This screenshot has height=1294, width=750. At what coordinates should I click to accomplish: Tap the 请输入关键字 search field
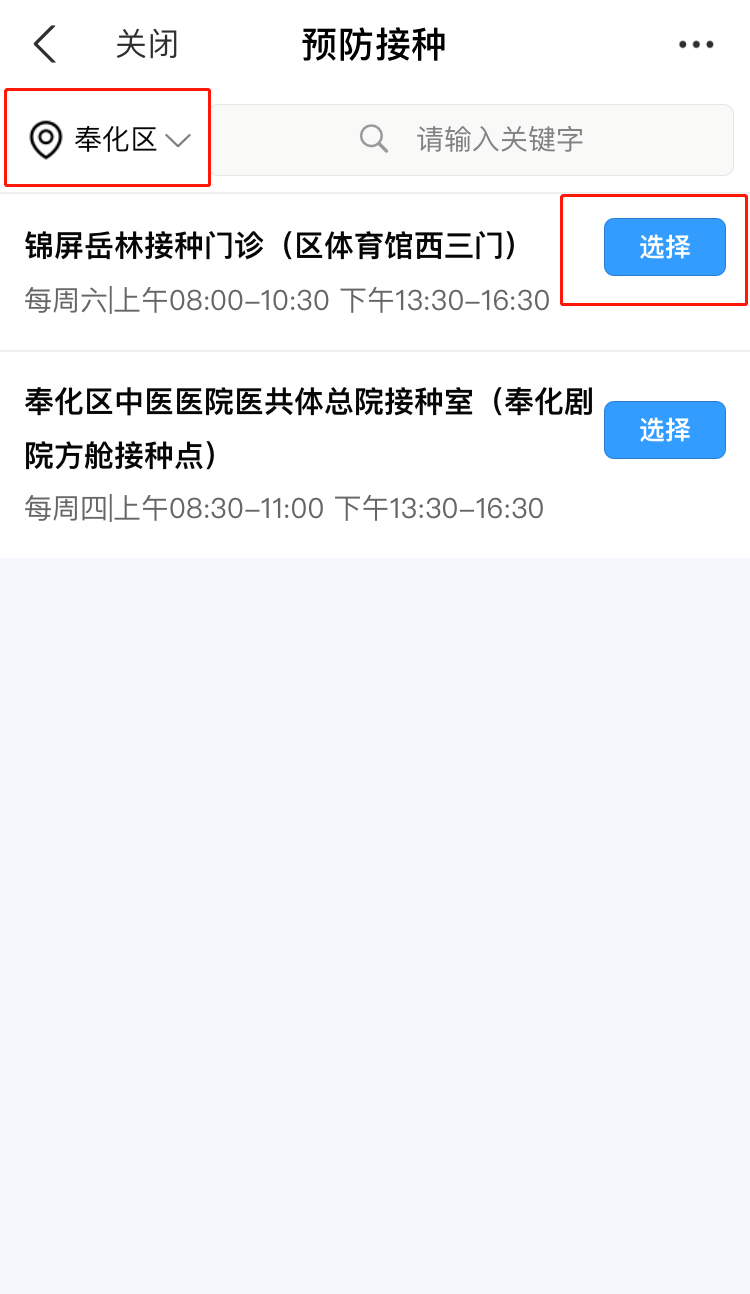[x=472, y=139]
